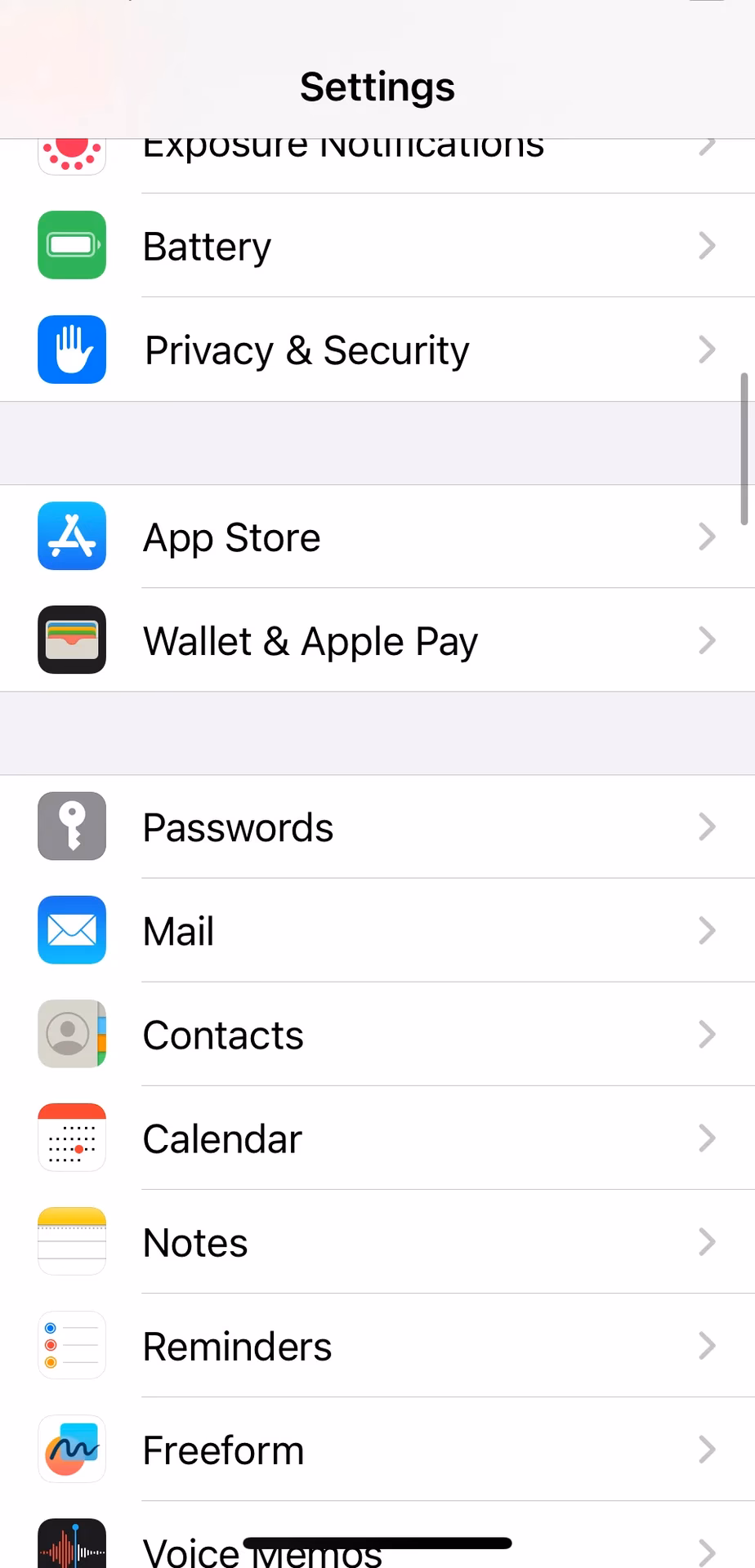Expand the App Store chevron
The width and height of the screenshot is (755, 1568).
pos(707,537)
